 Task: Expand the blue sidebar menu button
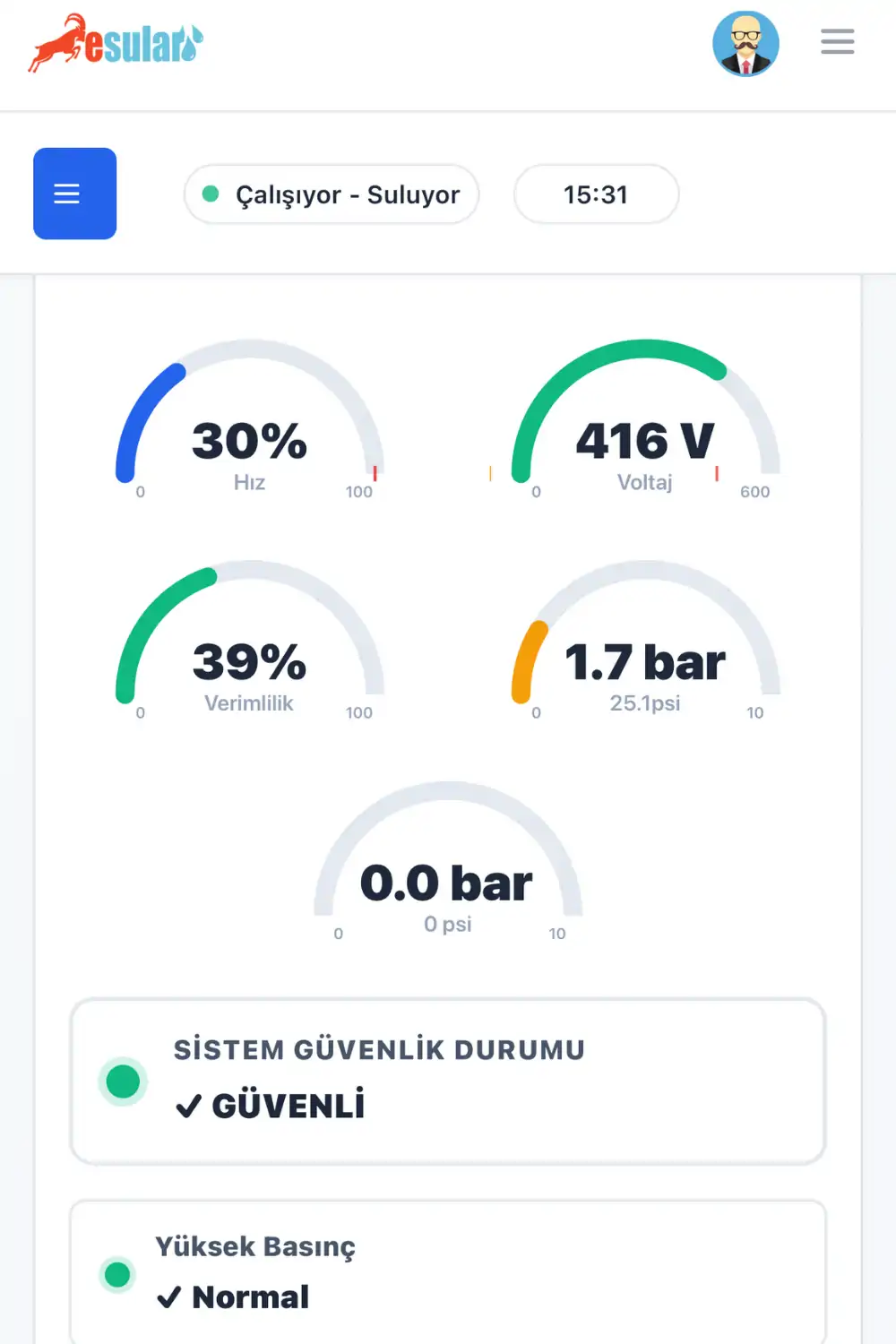[x=74, y=194]
